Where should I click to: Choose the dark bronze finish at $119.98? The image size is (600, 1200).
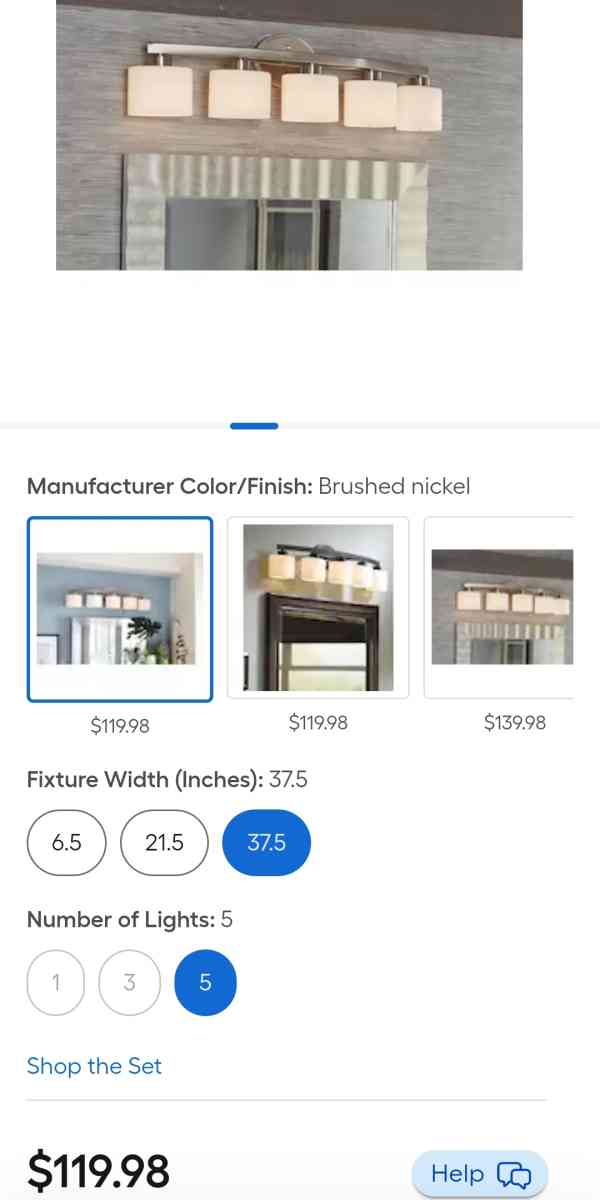pyautogui.click(x=318, y=607)
